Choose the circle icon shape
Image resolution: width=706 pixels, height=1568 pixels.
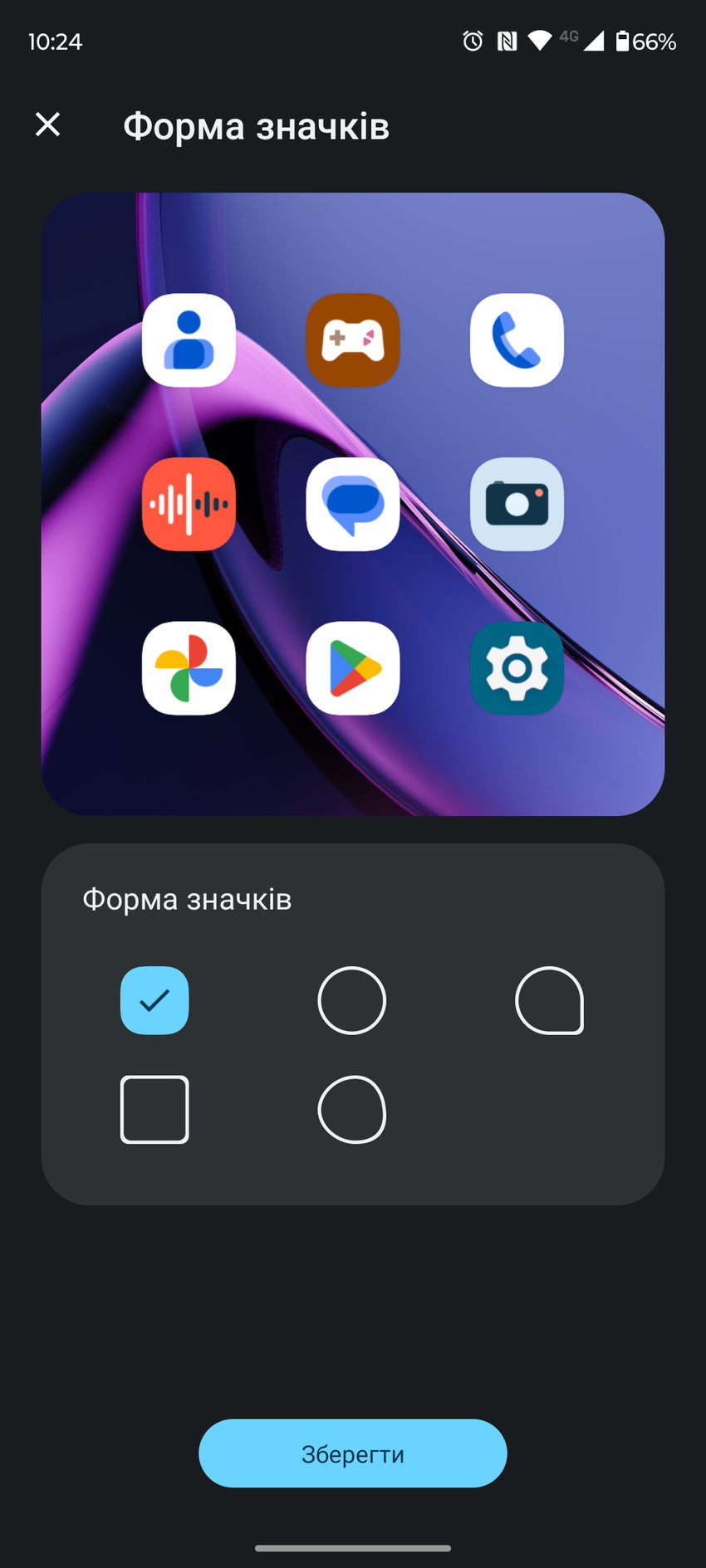coord(351,1000)
